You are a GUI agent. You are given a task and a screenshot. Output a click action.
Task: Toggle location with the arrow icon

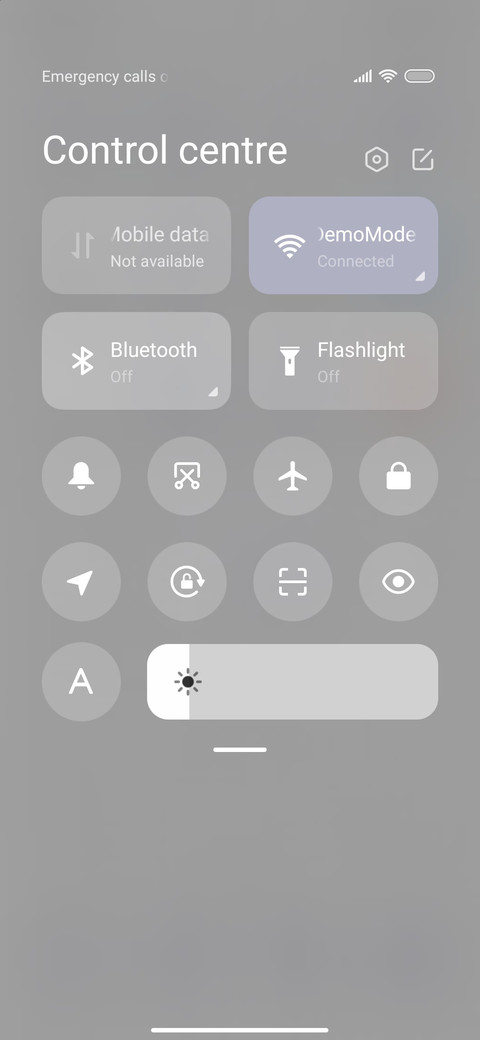[x=82, y=582]
